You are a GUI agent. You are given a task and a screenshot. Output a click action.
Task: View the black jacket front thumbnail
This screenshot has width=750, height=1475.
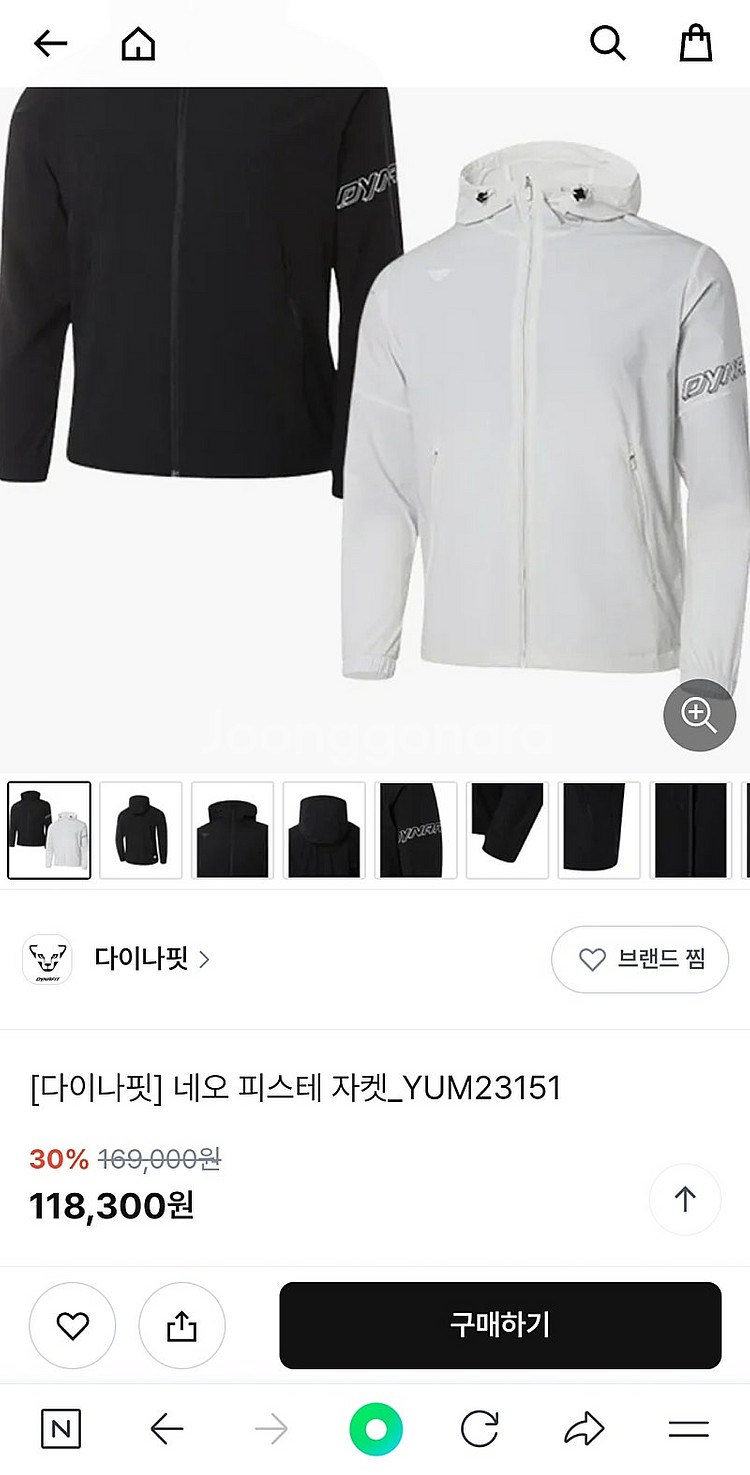(141, 830)
